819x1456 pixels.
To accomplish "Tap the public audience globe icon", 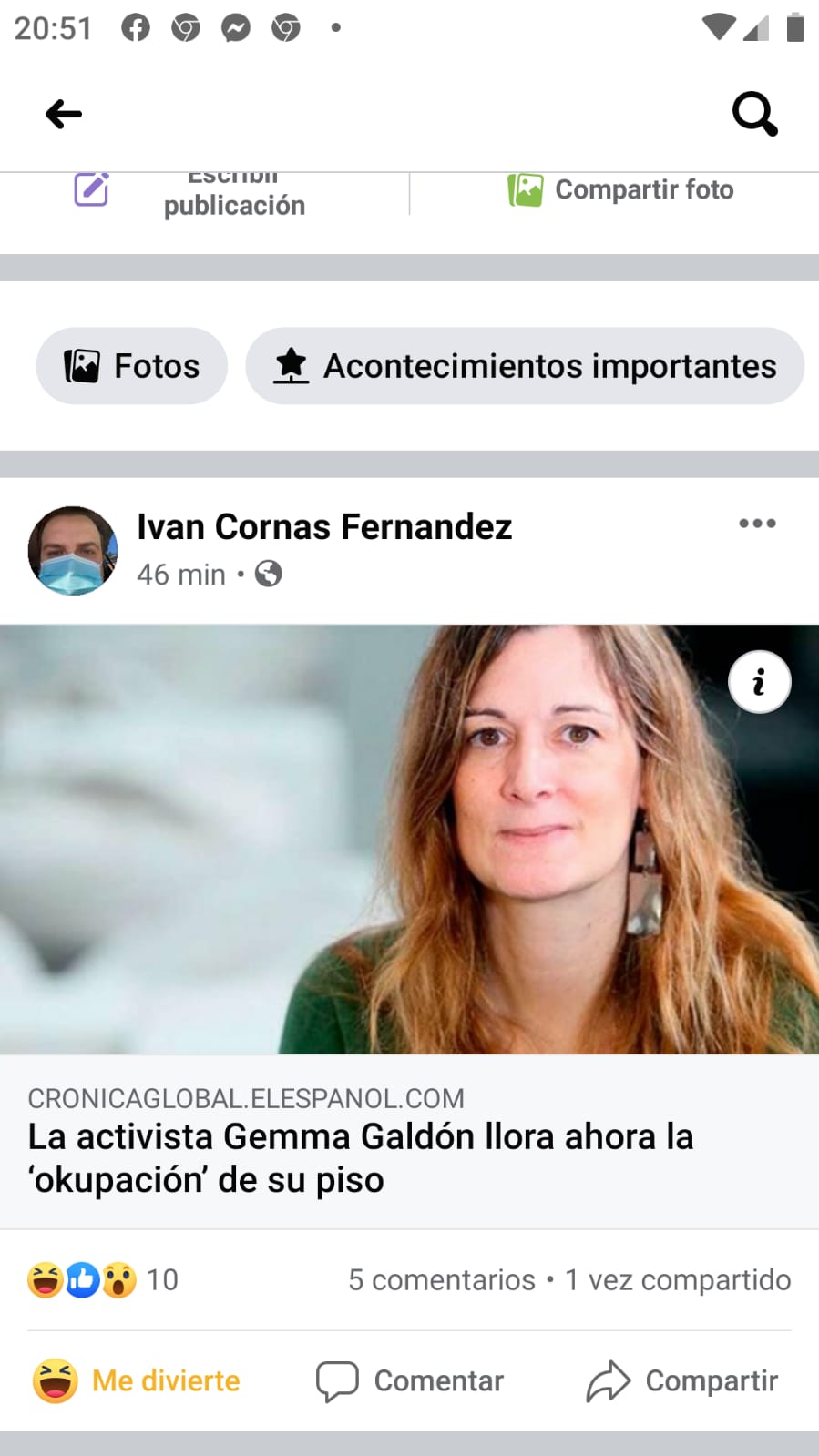I will [268, 574].
